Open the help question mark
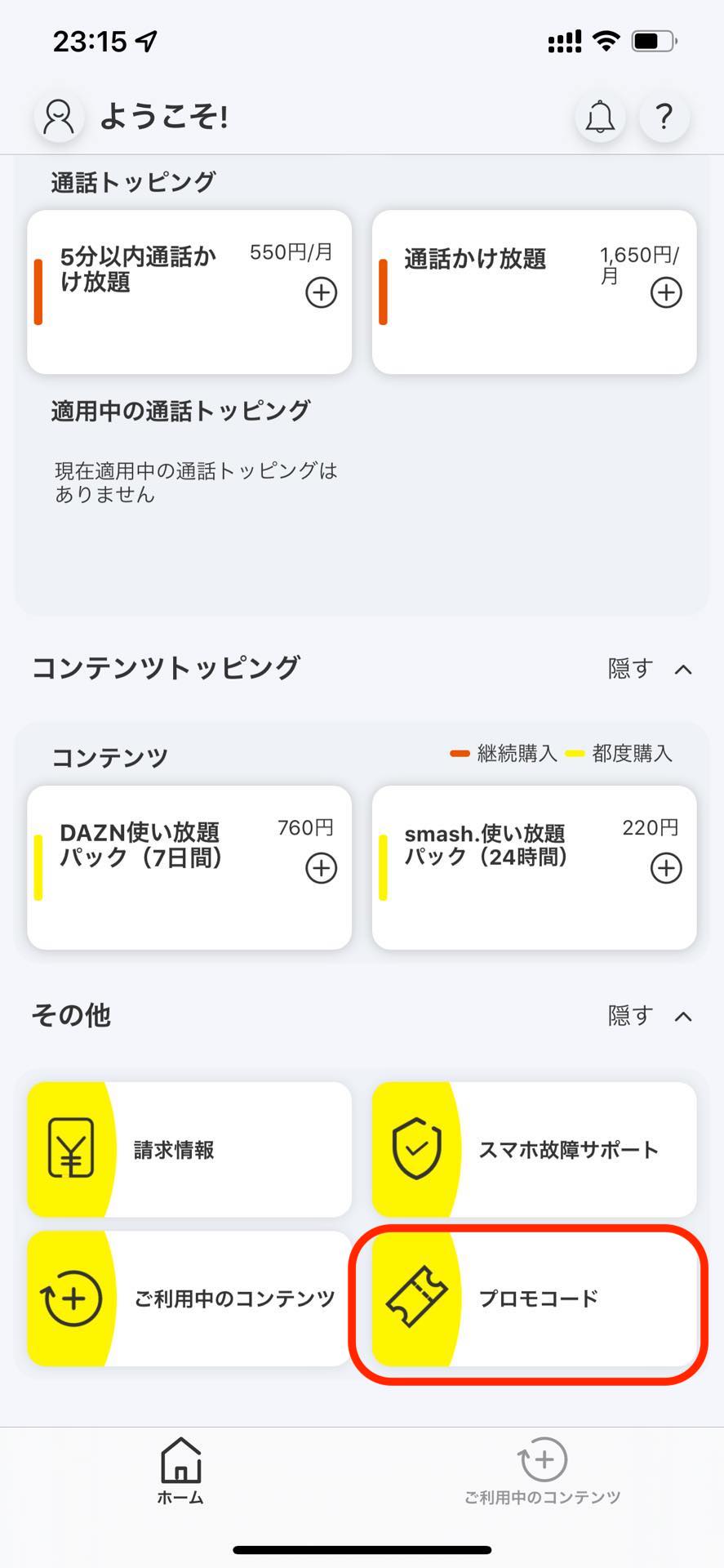724x1568 pixels. click(x=664, y=117)
